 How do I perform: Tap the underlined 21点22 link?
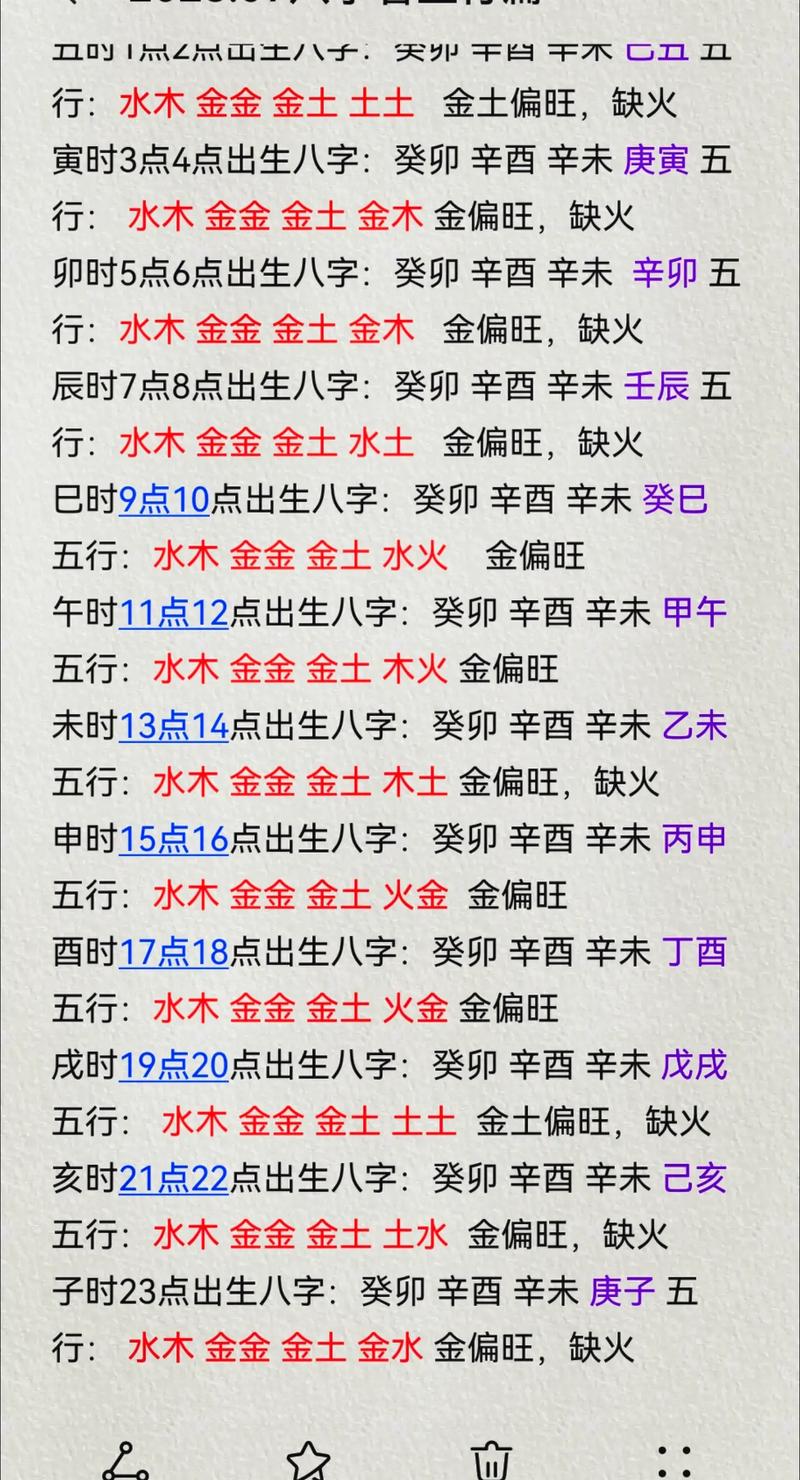pyautogui.click(x=174, y=1178)
